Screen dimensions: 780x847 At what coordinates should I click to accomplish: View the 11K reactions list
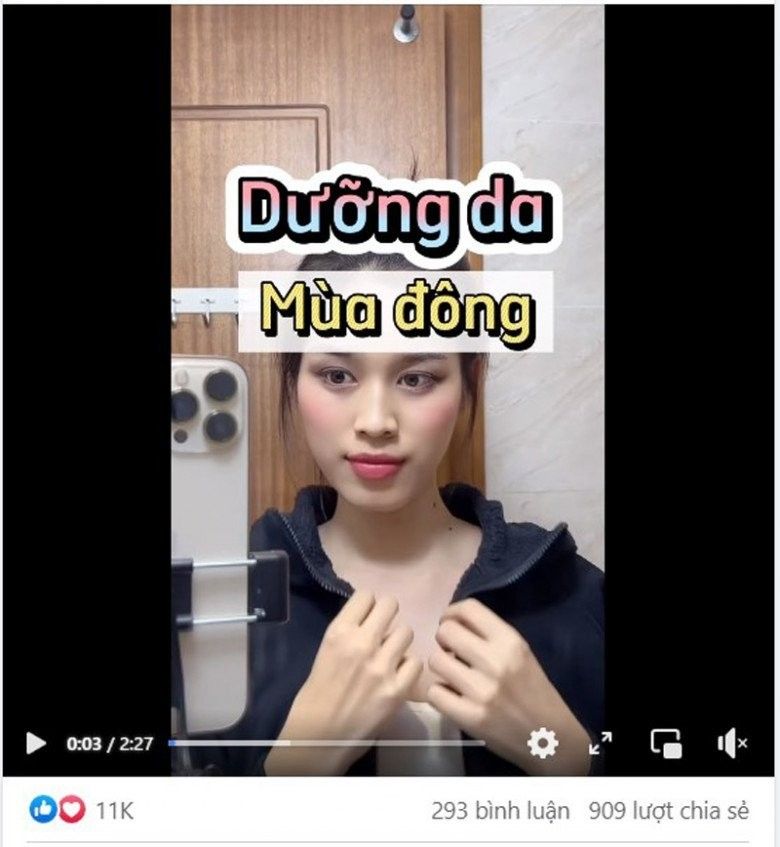pyautogui.click(x=114, y=810)
